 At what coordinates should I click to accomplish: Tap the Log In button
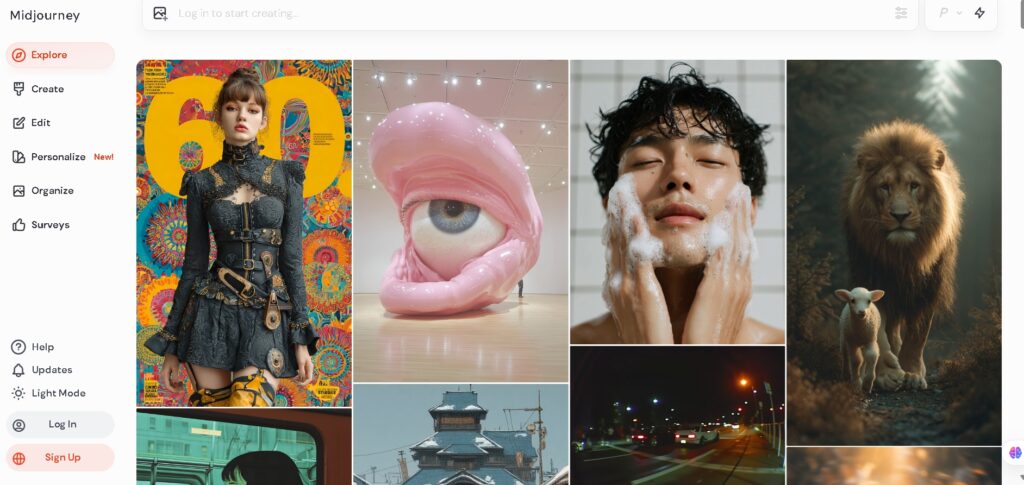[60, 425]
